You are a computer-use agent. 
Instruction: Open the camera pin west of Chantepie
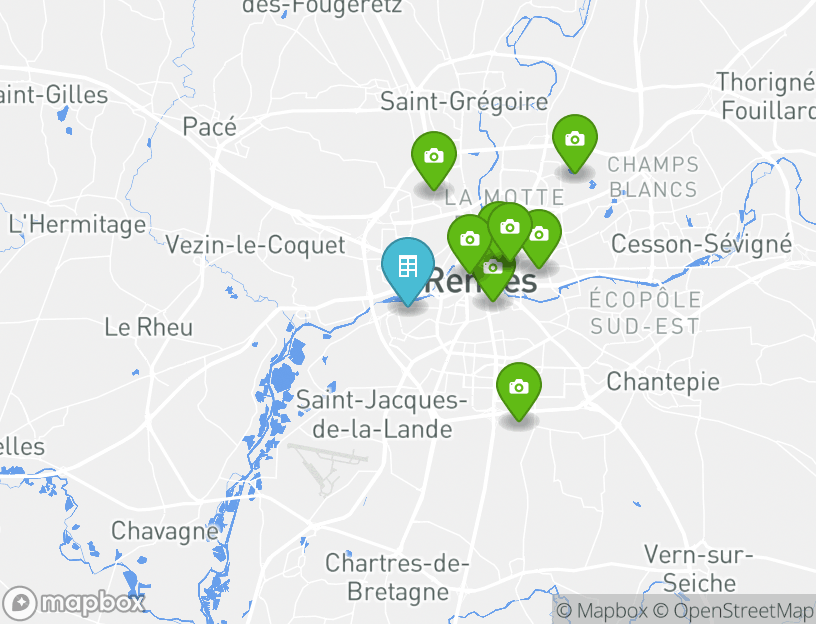pos(518,388)
